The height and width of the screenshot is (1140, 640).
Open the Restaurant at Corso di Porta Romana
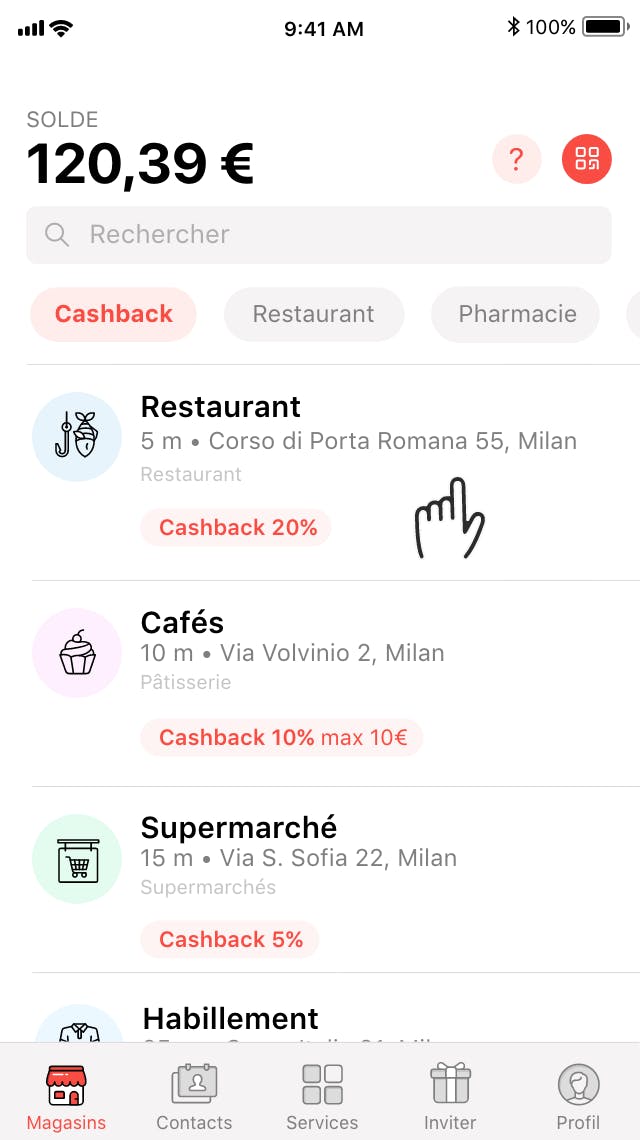tap(320, 473)
